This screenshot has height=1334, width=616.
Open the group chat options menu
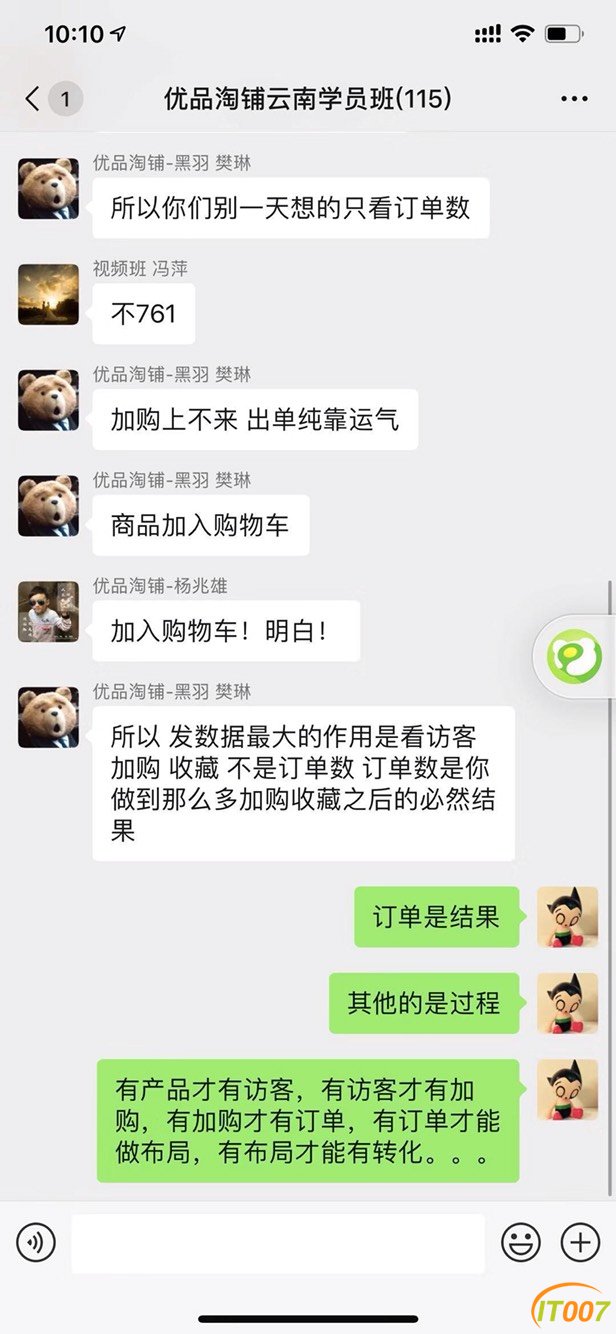pyautogui.click(x=574, y=98)
